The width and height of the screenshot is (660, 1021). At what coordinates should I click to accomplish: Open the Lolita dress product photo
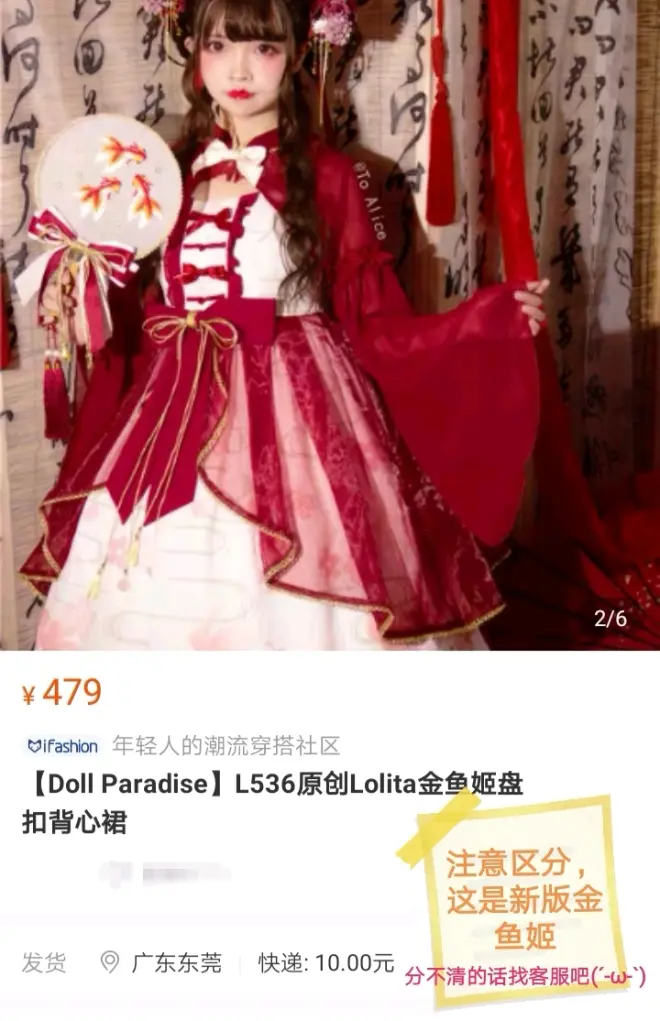(x=330, y=325)
